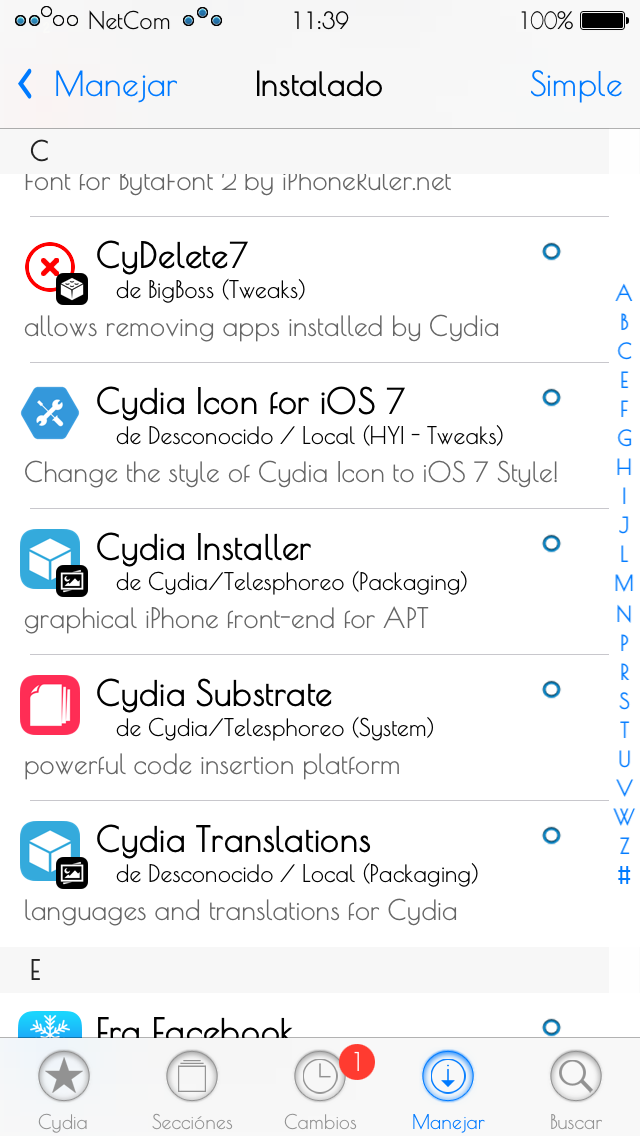640x1136 pixels.
Task: Open the Cydia Translations package
Action: (x=304, y=874)
